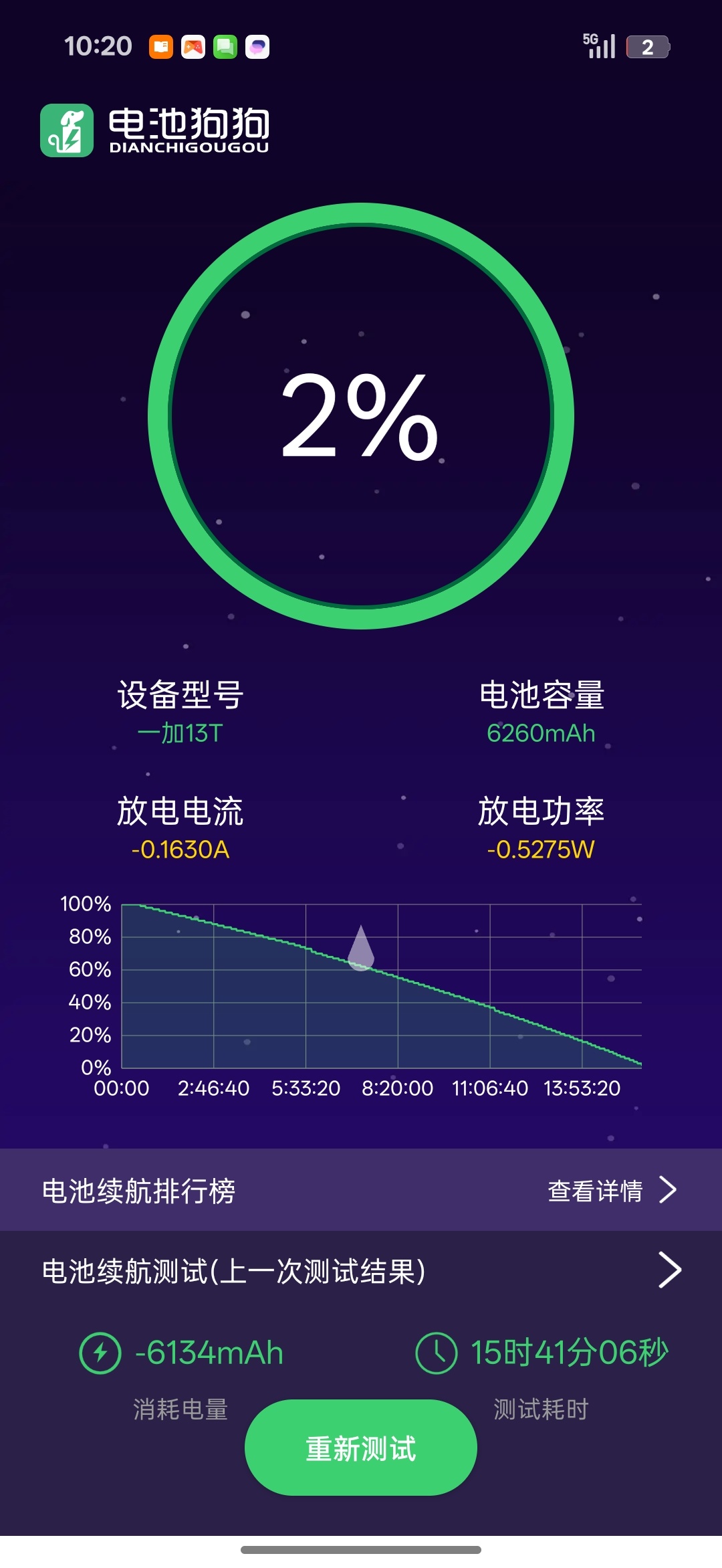The image size is (722, 1568).
Task: Open 电池续航排行榜 查看详情
Action: click(x=611, y=1190)
